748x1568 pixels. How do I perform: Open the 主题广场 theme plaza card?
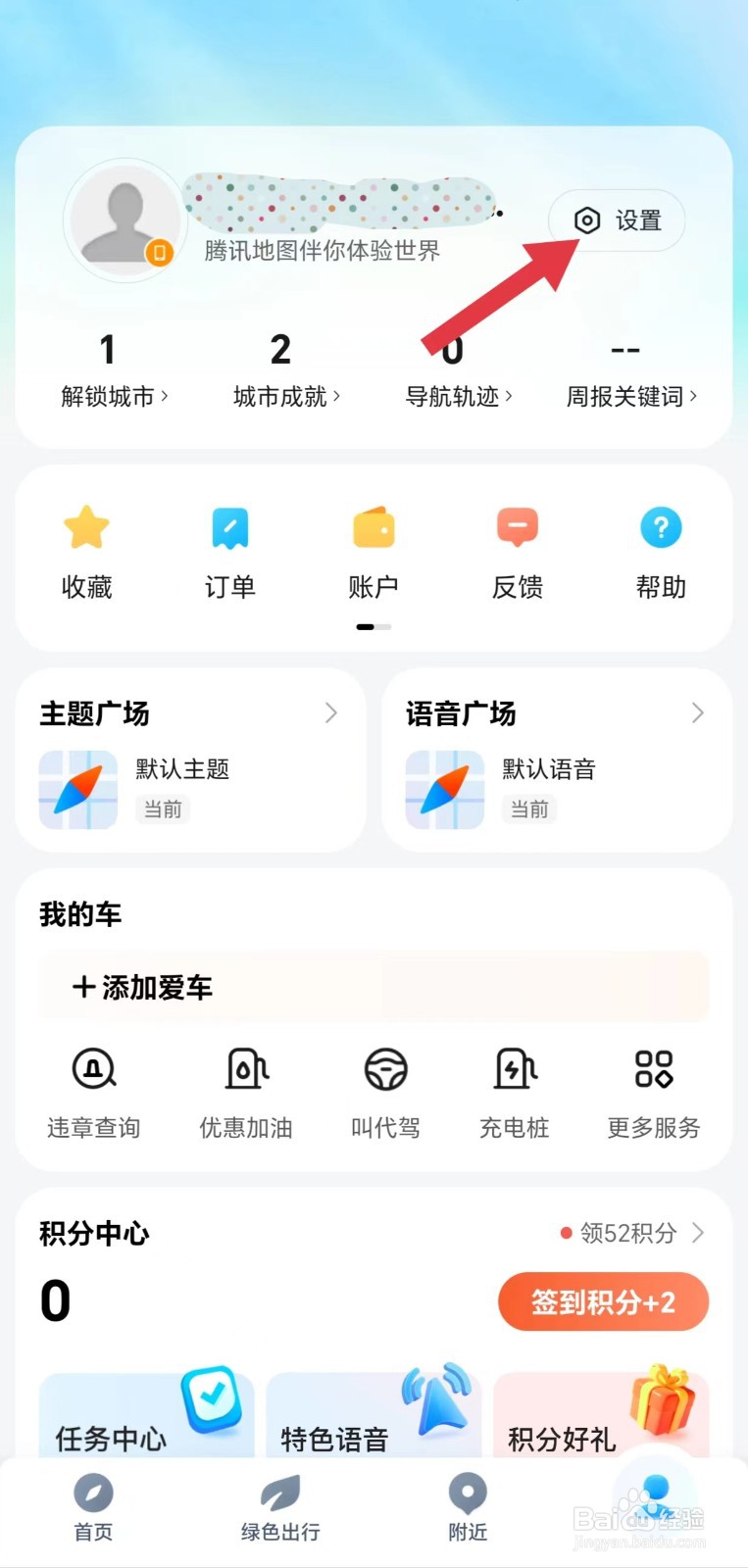point(190,759)
